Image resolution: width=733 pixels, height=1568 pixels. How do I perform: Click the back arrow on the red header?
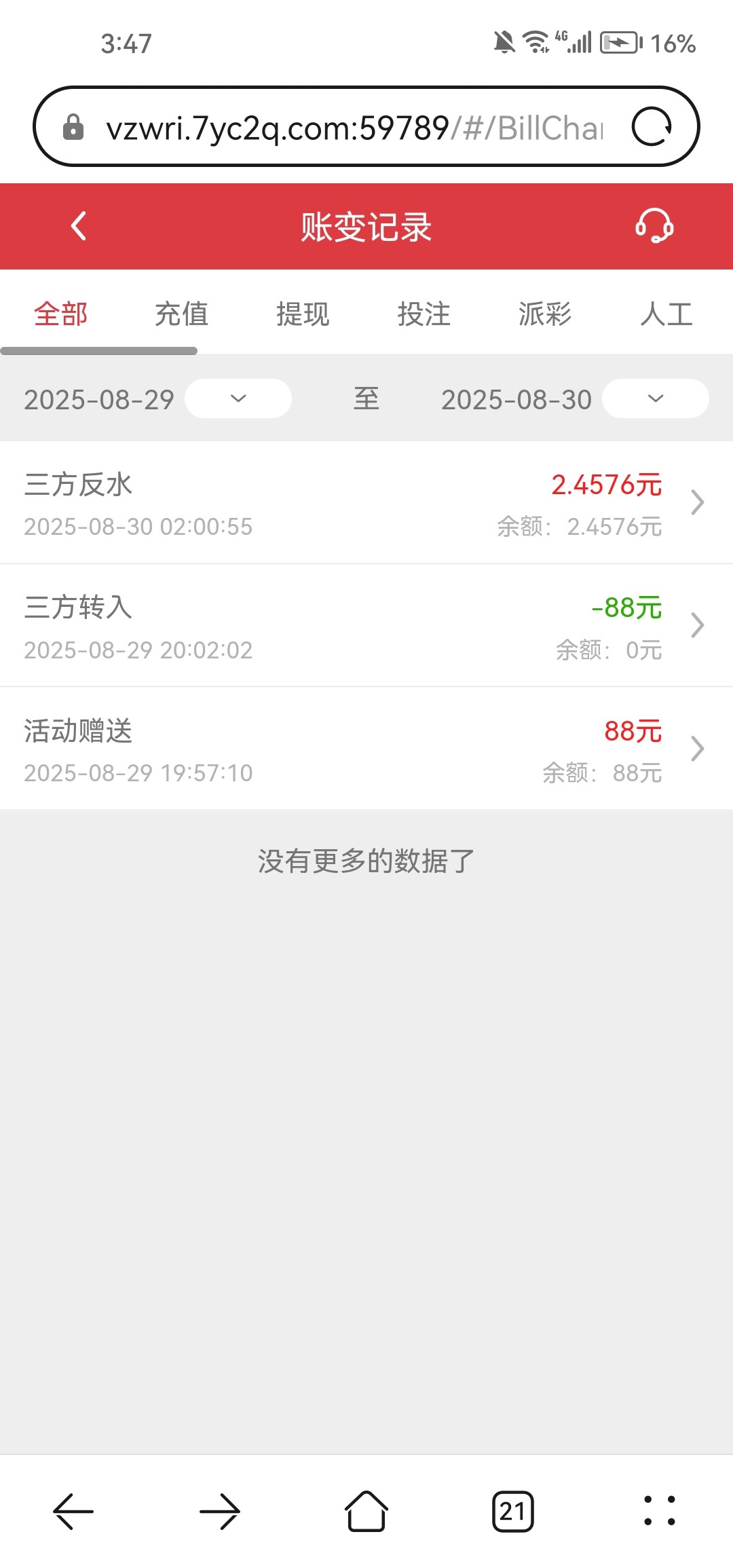tap(77, 227)
